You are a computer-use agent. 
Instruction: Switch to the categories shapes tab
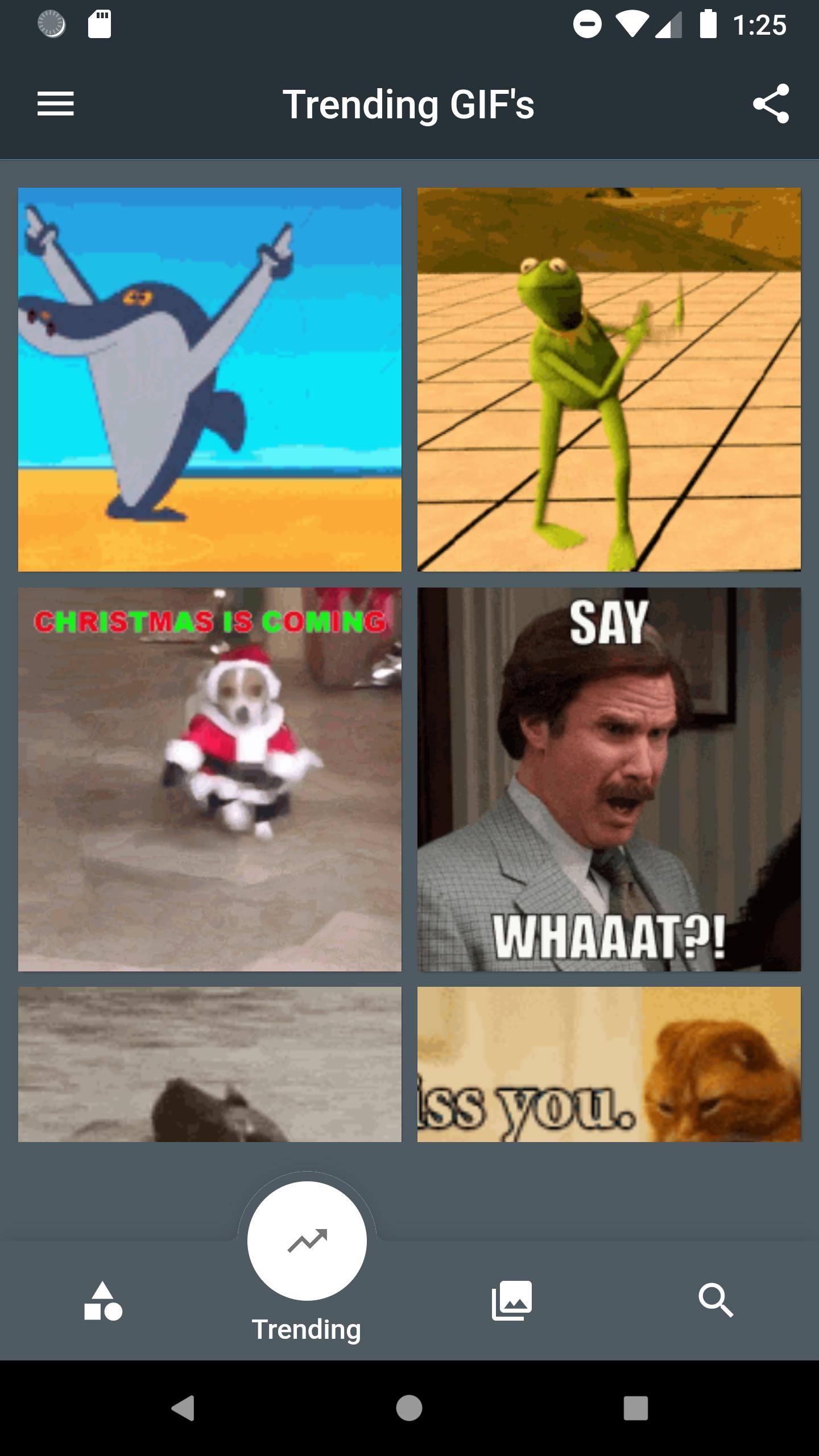103,1301
